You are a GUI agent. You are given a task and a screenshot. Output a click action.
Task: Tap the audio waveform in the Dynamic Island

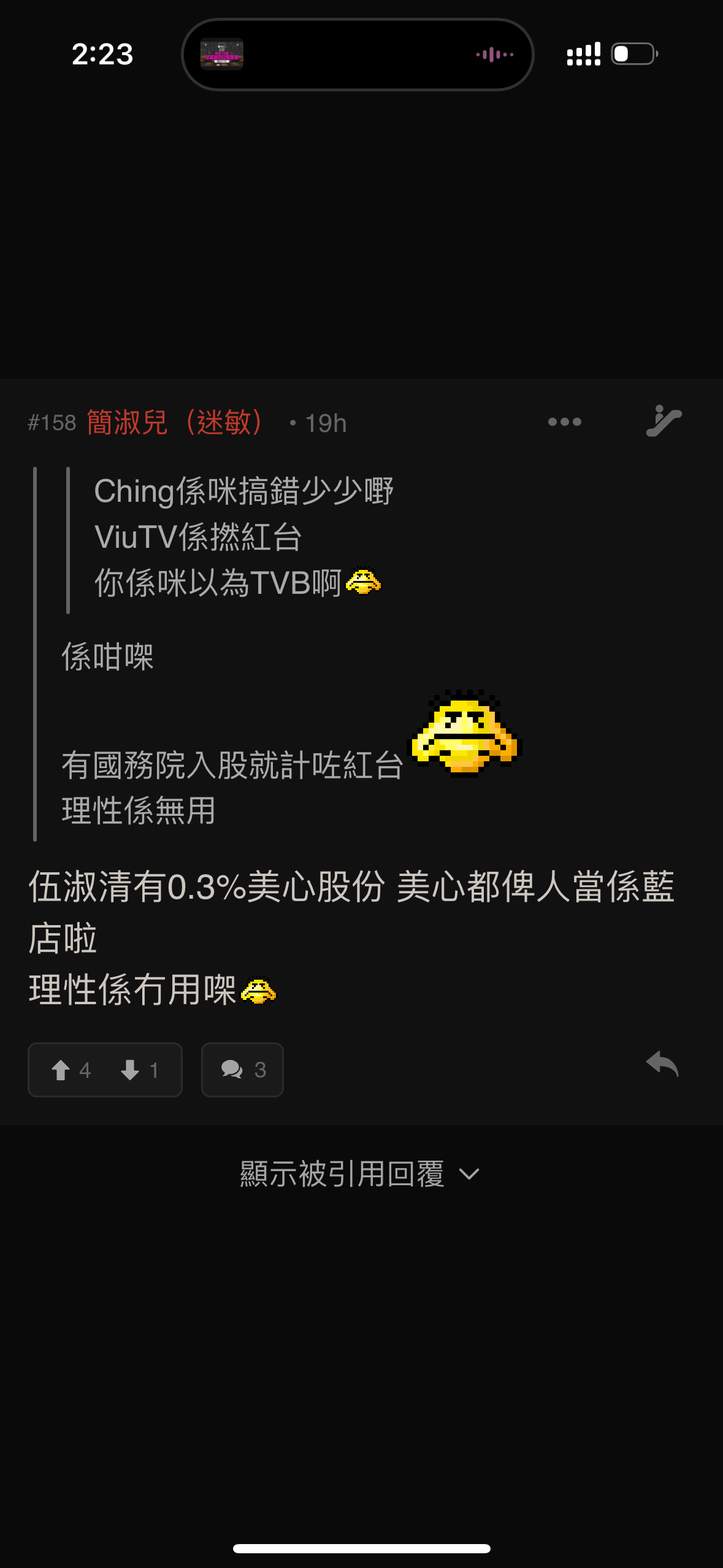[x=492, y=54]
